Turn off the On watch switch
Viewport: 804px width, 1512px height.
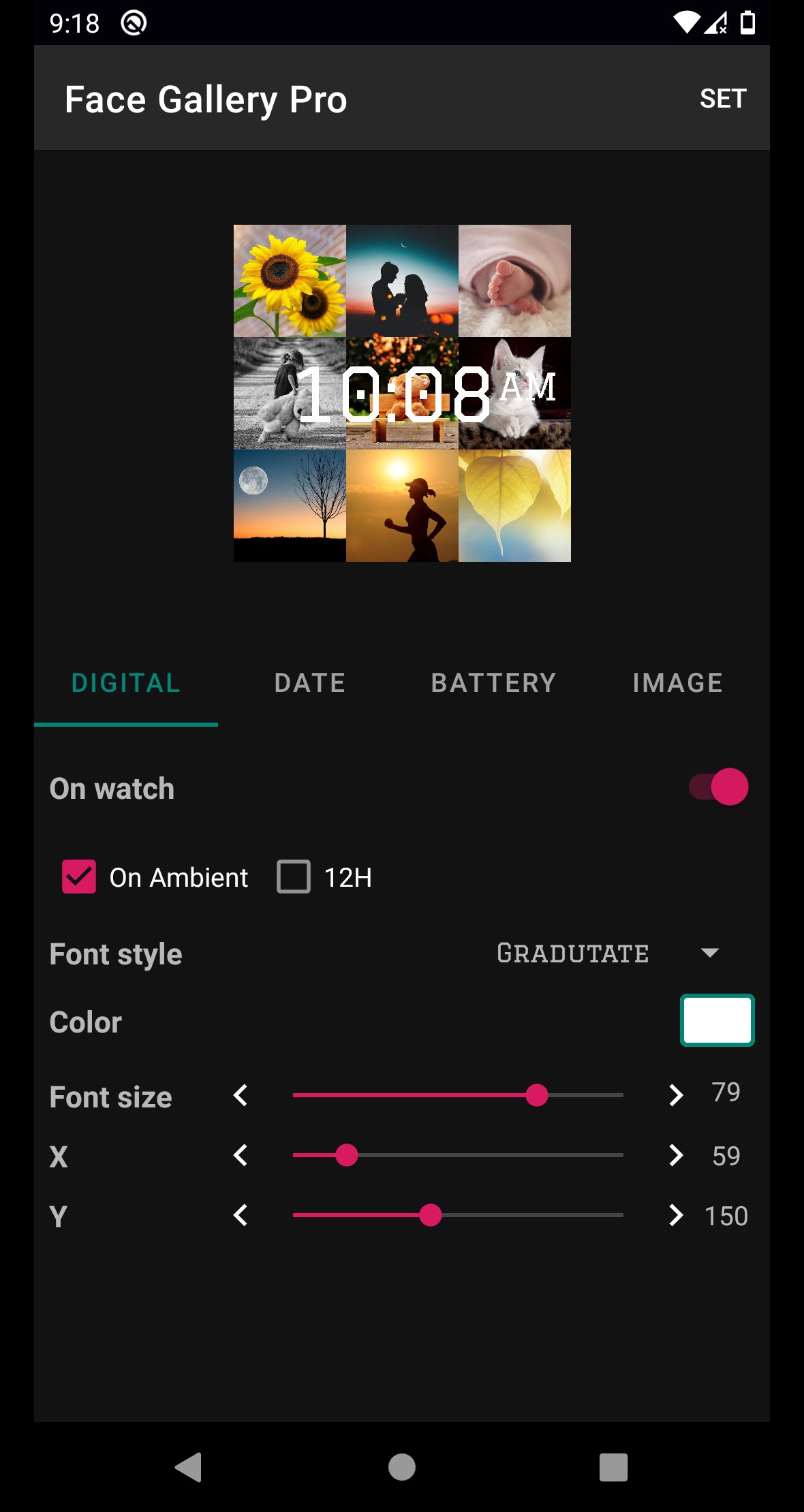click(719, 787)
